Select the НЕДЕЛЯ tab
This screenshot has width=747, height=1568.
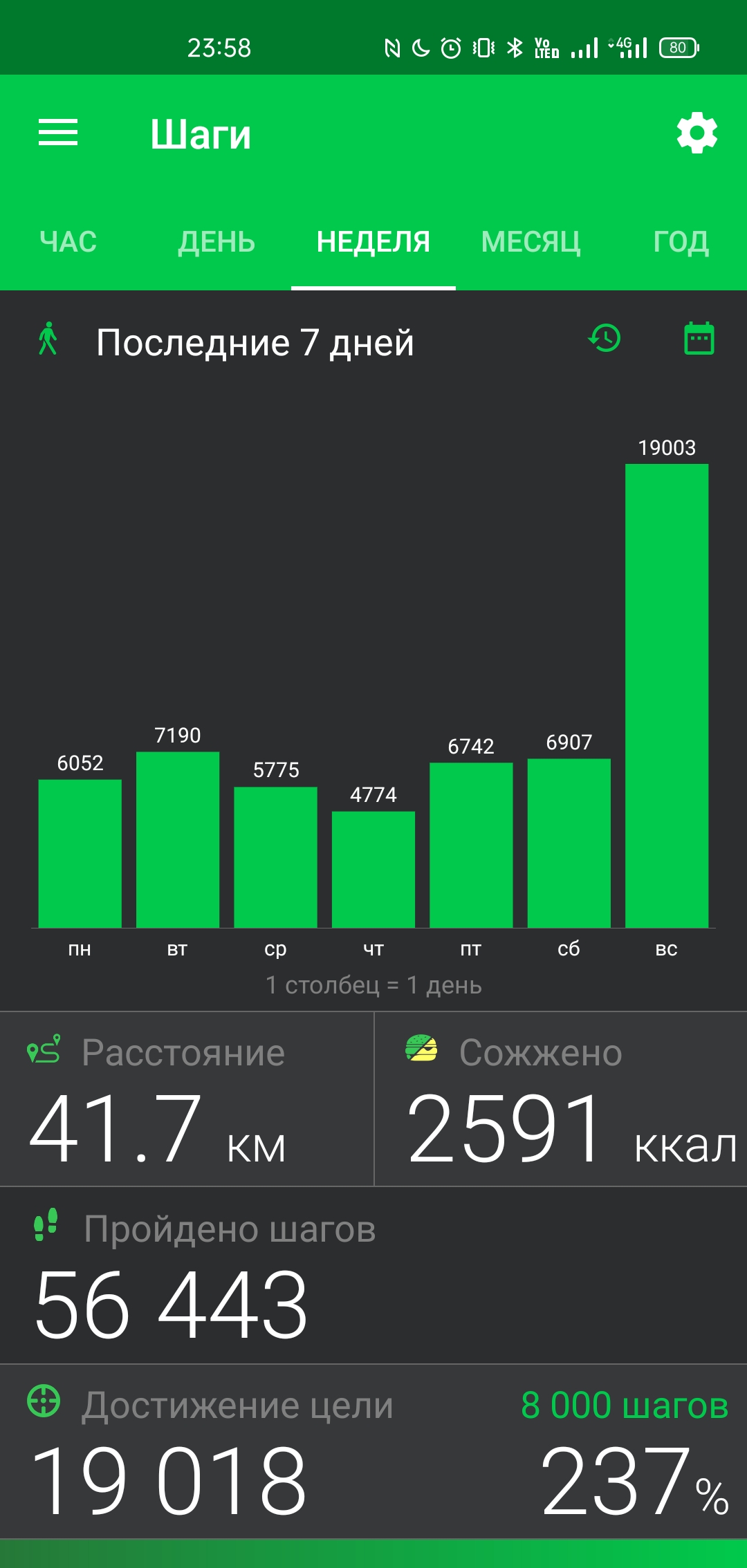(x=373, y=242)
